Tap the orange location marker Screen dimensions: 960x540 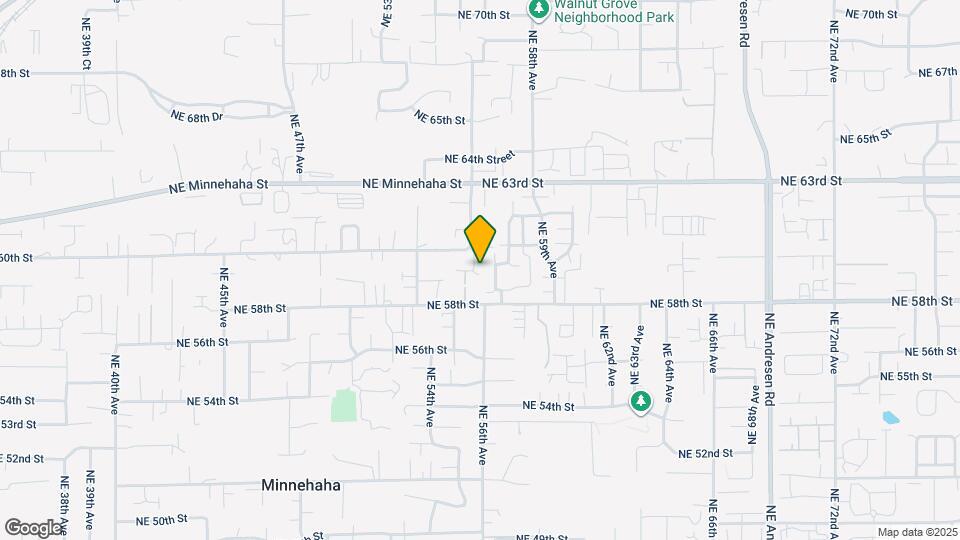tap(480, 239)
